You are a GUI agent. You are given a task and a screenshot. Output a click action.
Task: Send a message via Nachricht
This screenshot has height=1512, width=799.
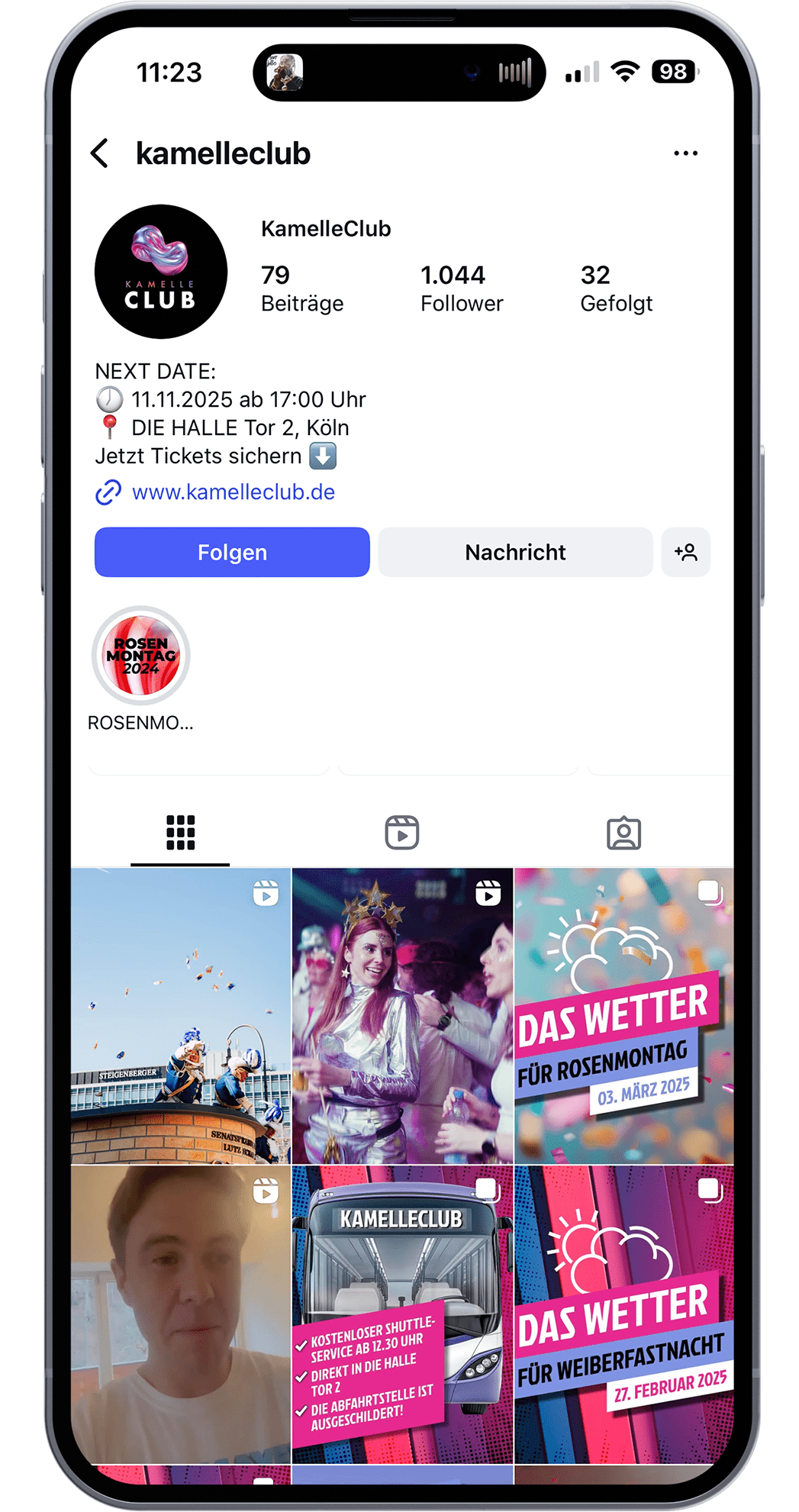pos(515,552)
